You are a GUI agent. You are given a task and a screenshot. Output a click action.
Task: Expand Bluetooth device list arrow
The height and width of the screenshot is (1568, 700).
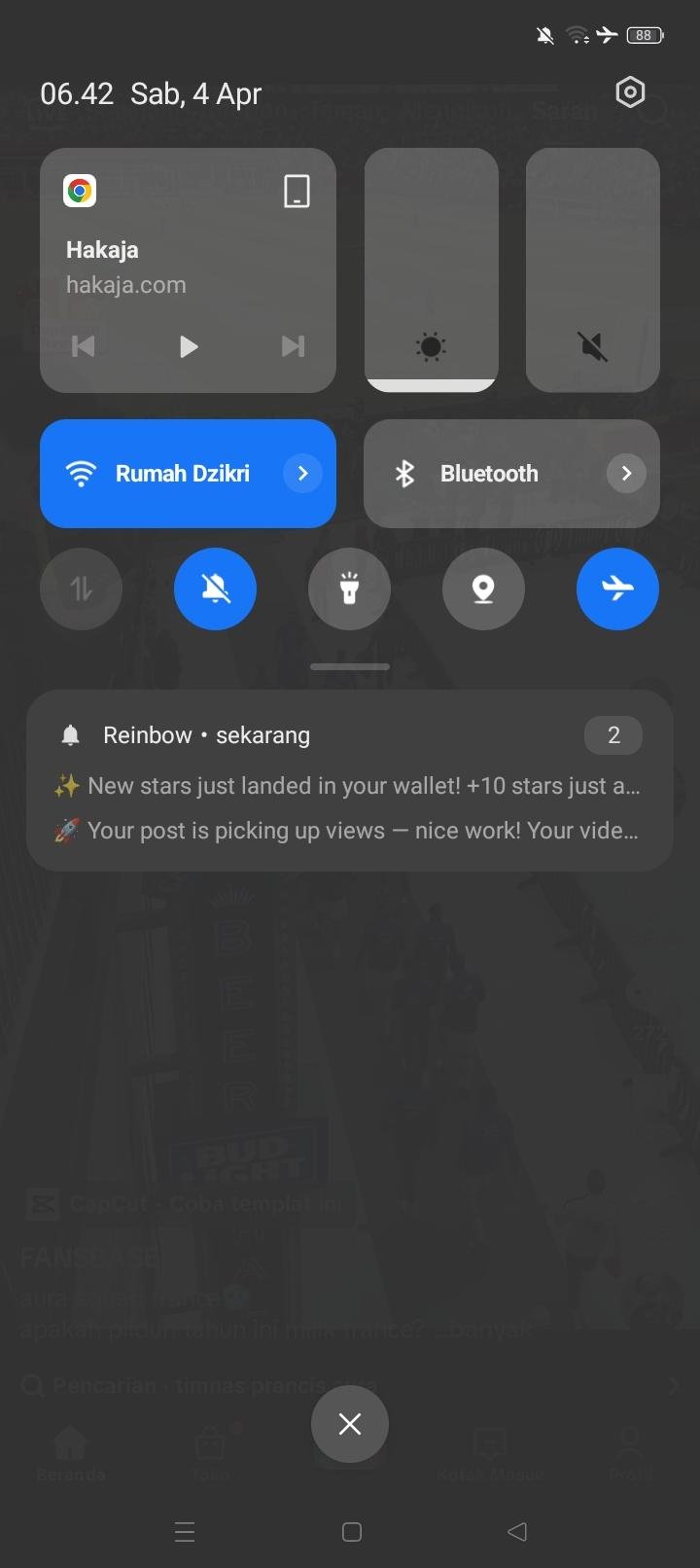(x=626, y=474)
